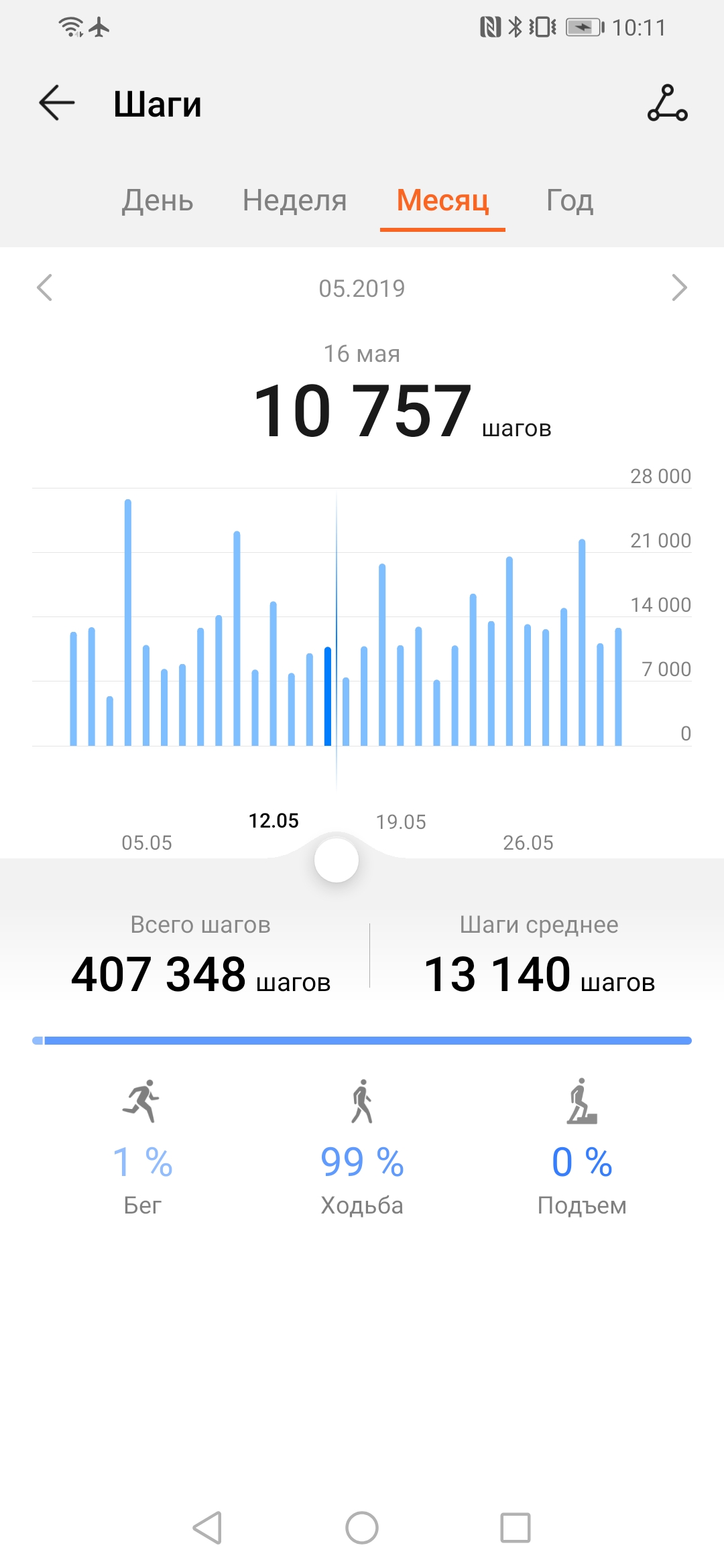The width and height of the screenshot is (724, 1568).
Task: Tap 05.2019 to change the month
Action: 362,288
